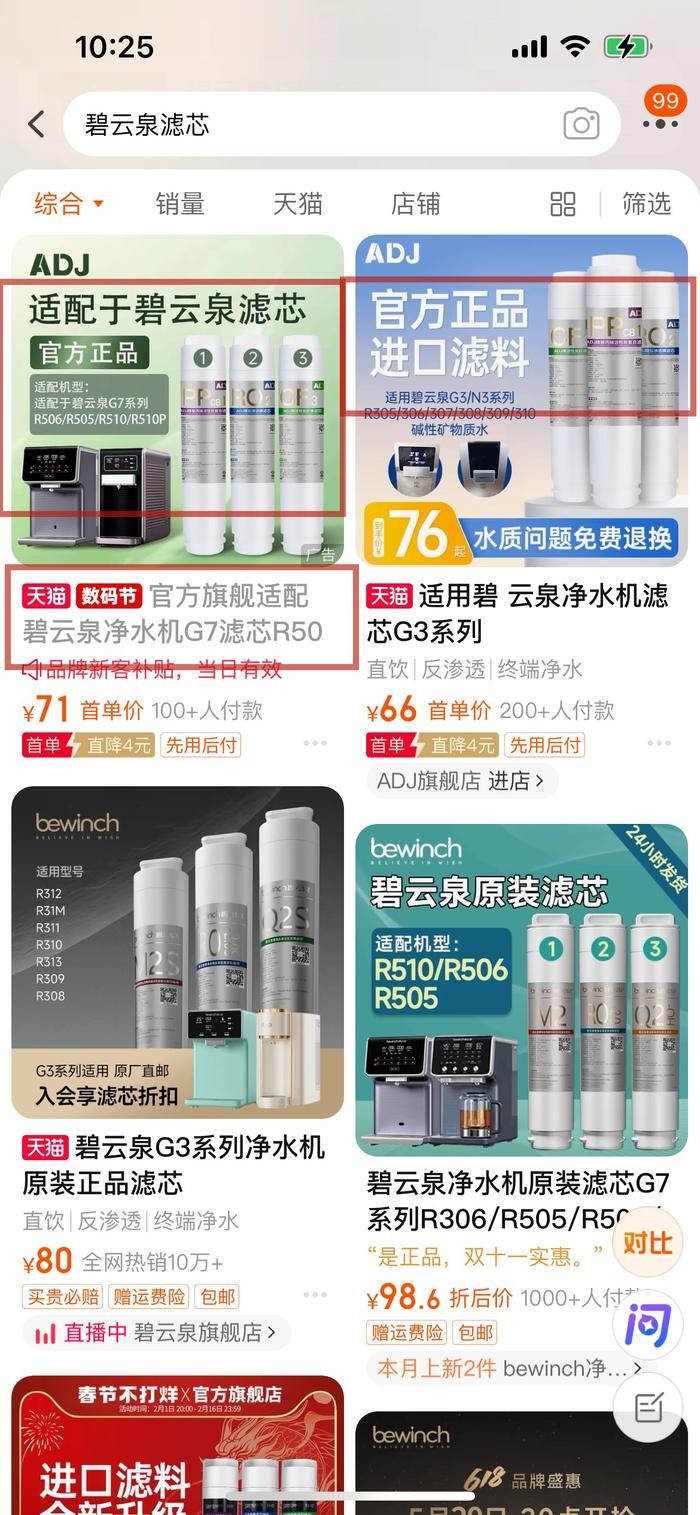Screen dimensions: 700x1515
Task: Sort results by 销量
Action: click(x=180, y=204)
